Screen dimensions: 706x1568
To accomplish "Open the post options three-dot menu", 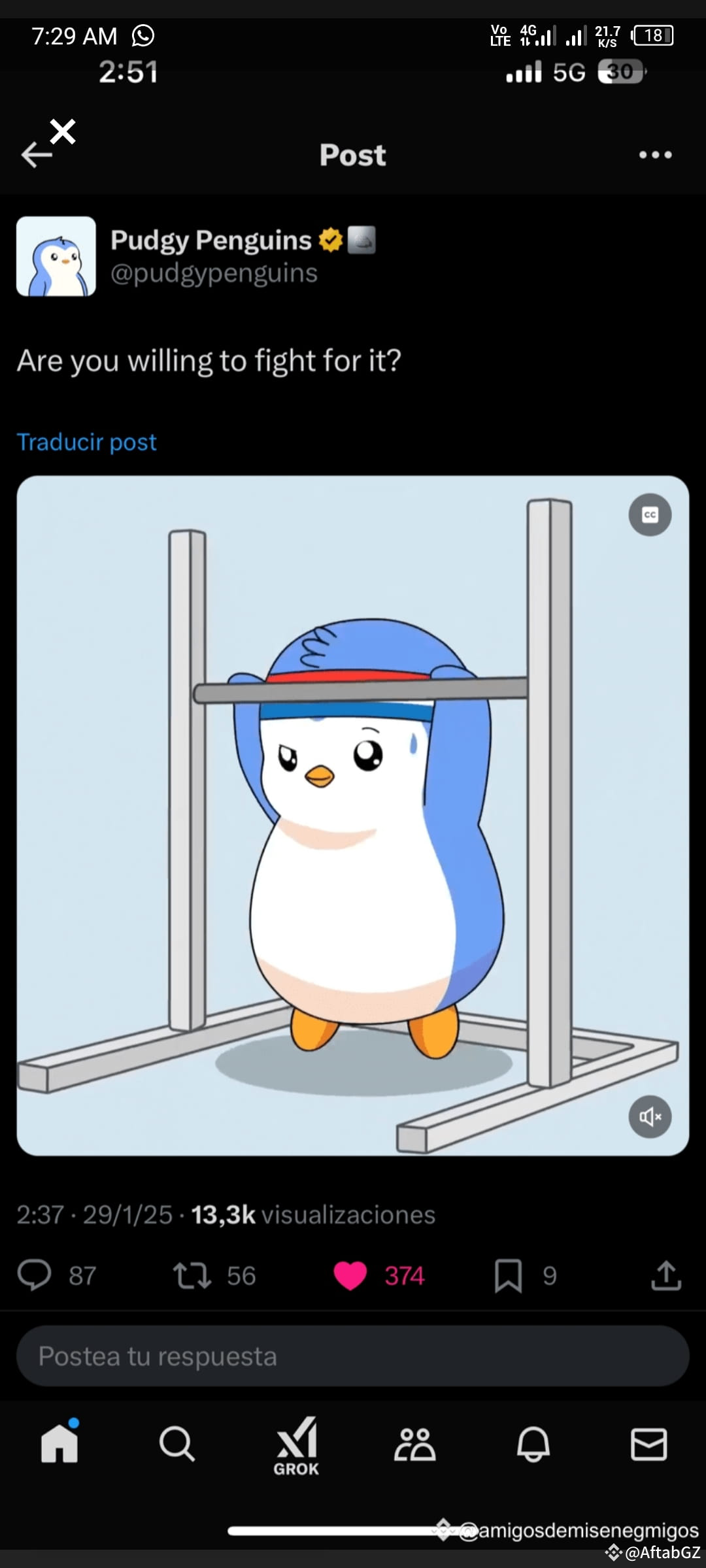I will coord(656,155).
